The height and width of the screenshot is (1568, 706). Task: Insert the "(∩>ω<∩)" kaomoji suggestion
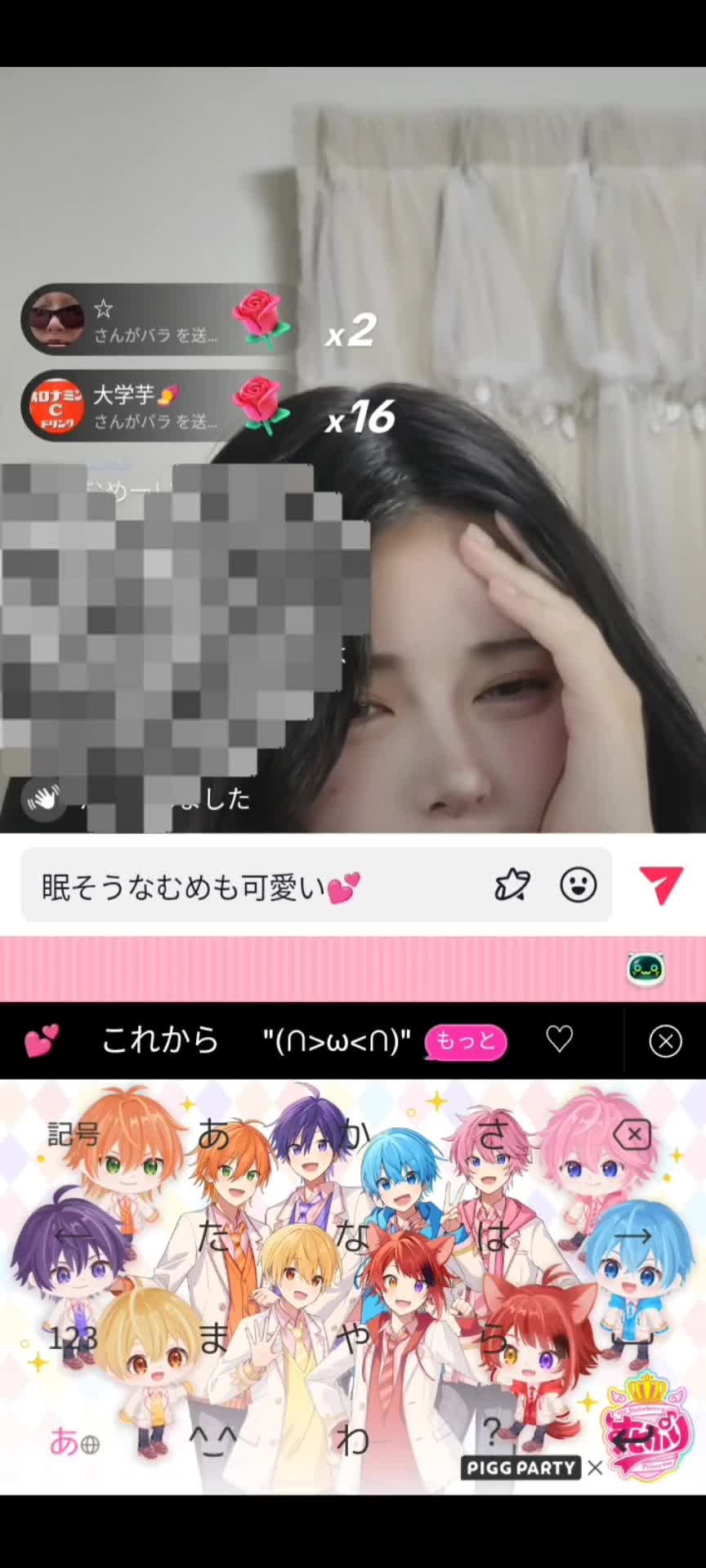[336, 1041]
